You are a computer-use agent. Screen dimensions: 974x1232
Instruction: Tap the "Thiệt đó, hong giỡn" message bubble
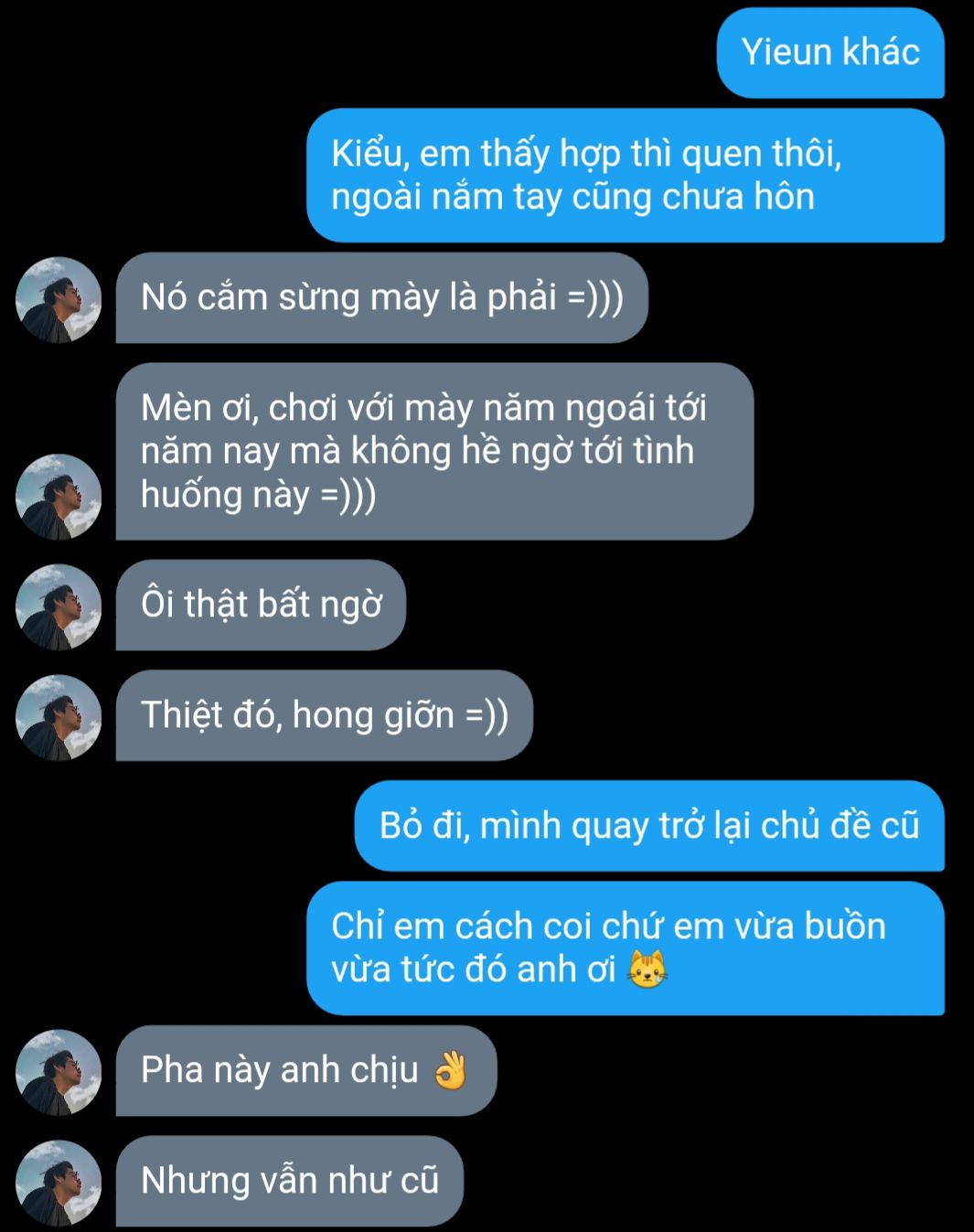pos(324,715)
